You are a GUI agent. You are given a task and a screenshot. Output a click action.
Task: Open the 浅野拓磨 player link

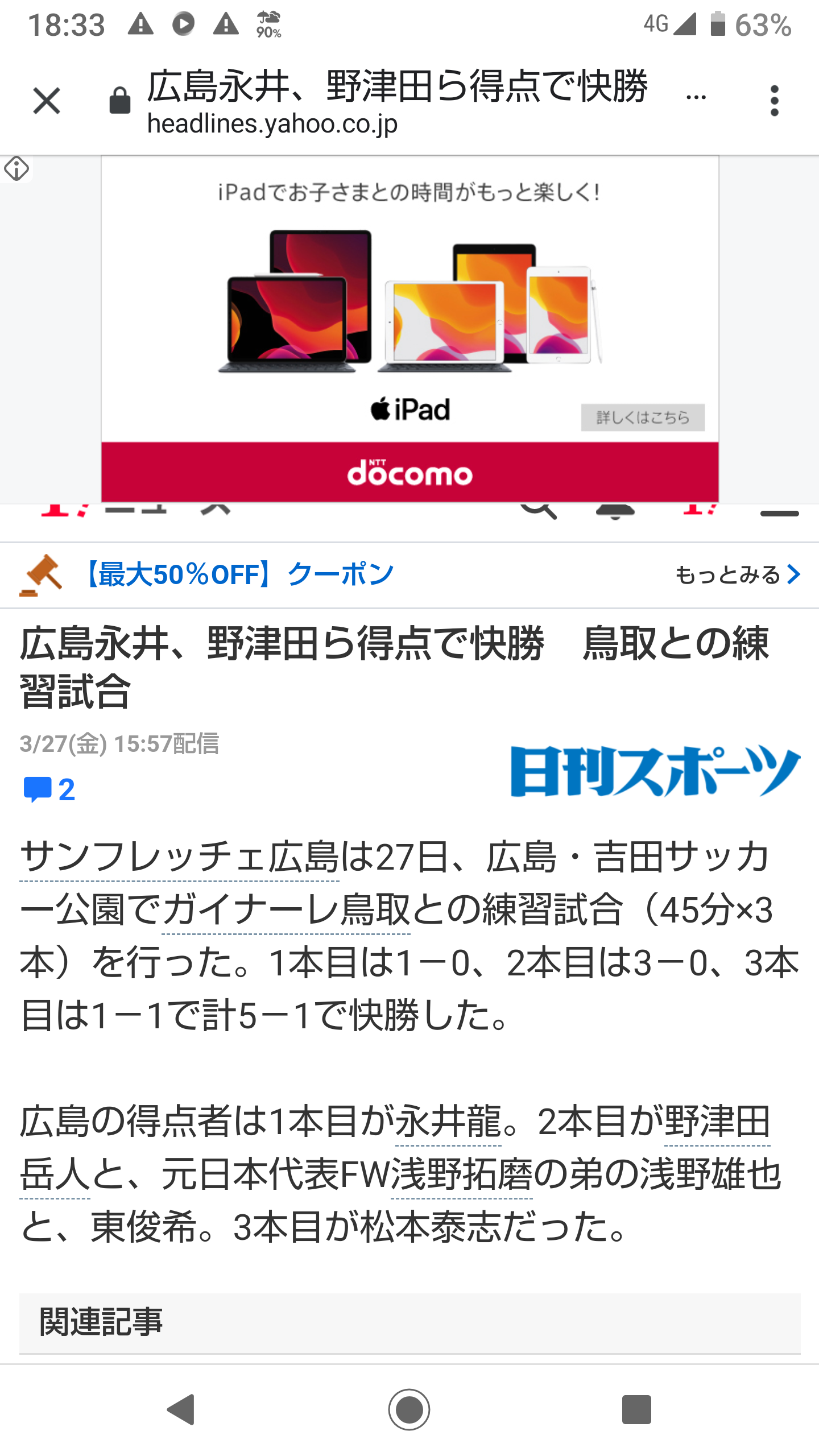tap(461, 1174)
